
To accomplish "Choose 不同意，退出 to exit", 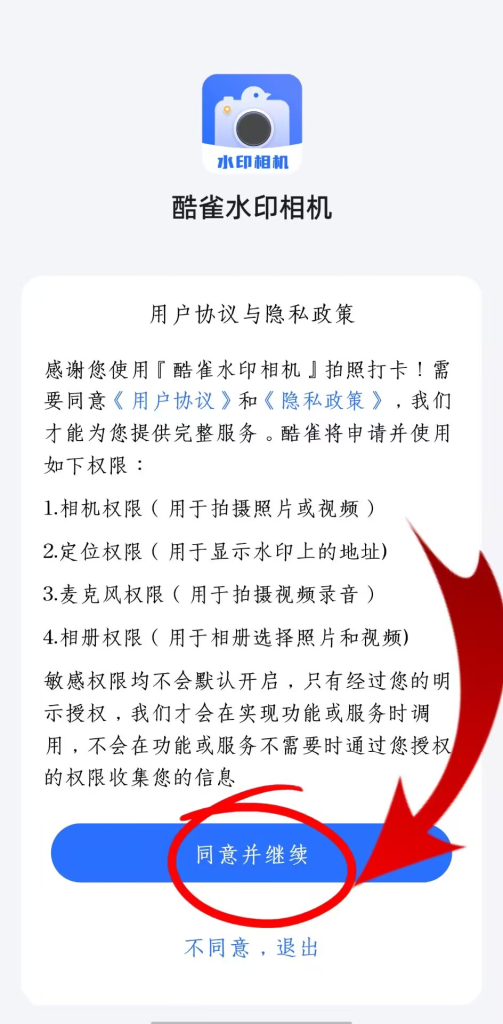I will (252, 948).
